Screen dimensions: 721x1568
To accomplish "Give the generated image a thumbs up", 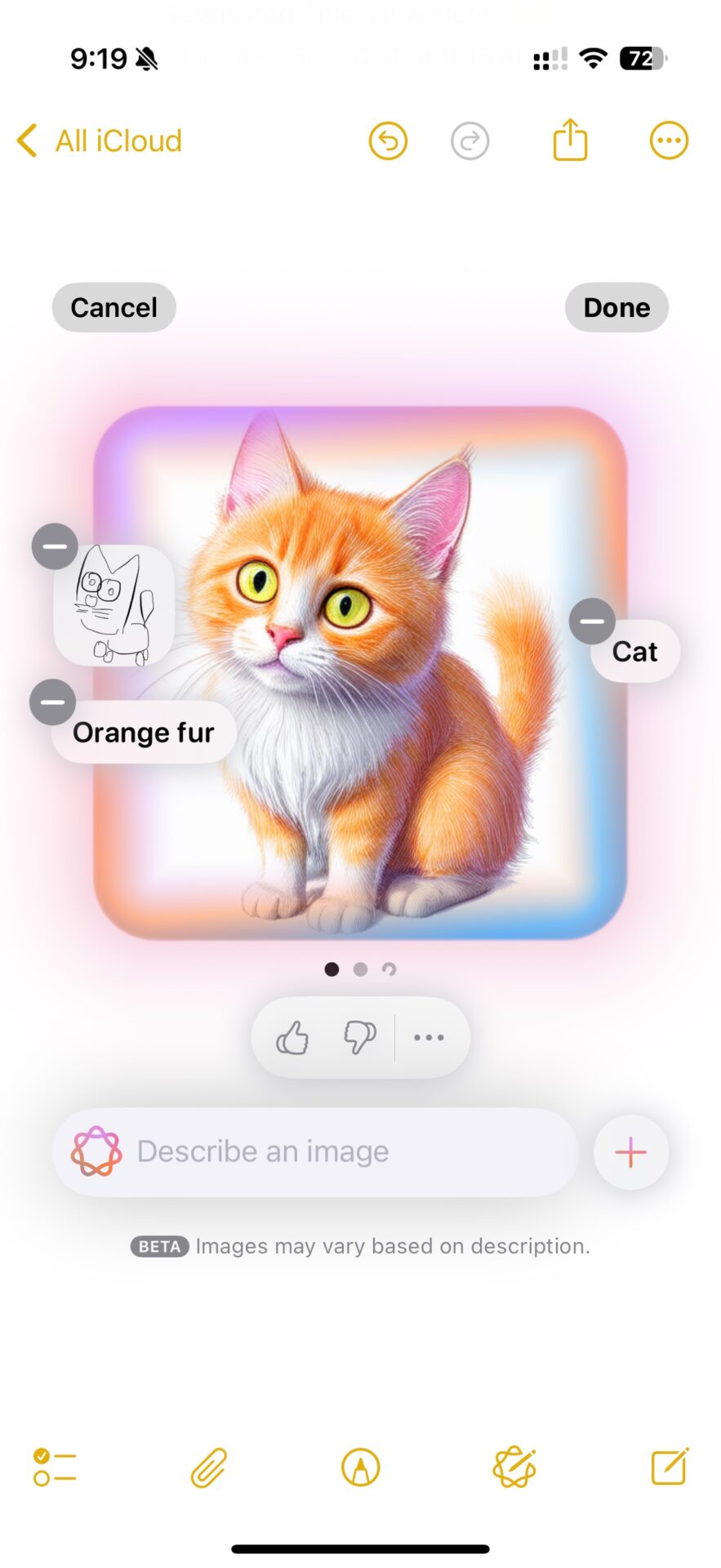I will pyautogui.click(x=292, y=1038).
